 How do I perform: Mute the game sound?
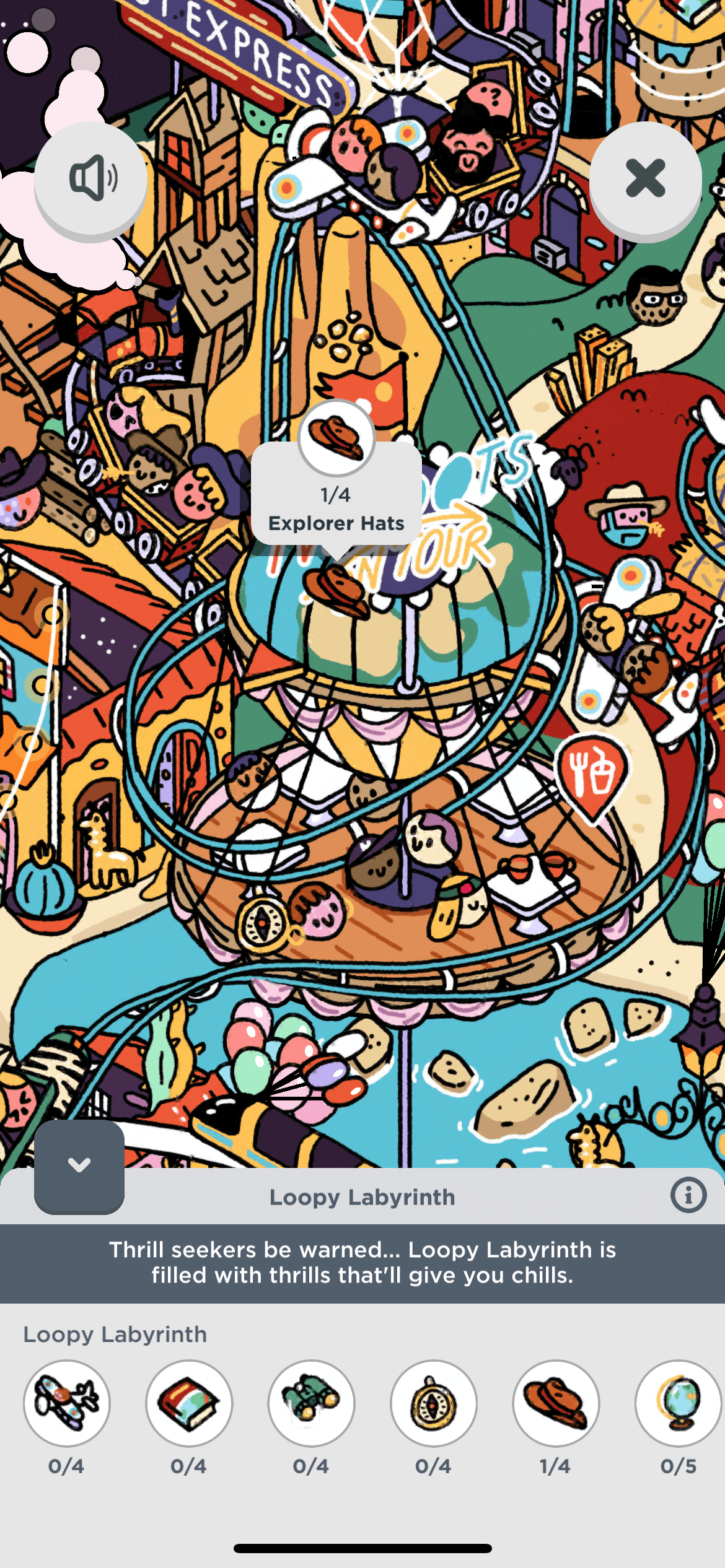pos(91,178)
